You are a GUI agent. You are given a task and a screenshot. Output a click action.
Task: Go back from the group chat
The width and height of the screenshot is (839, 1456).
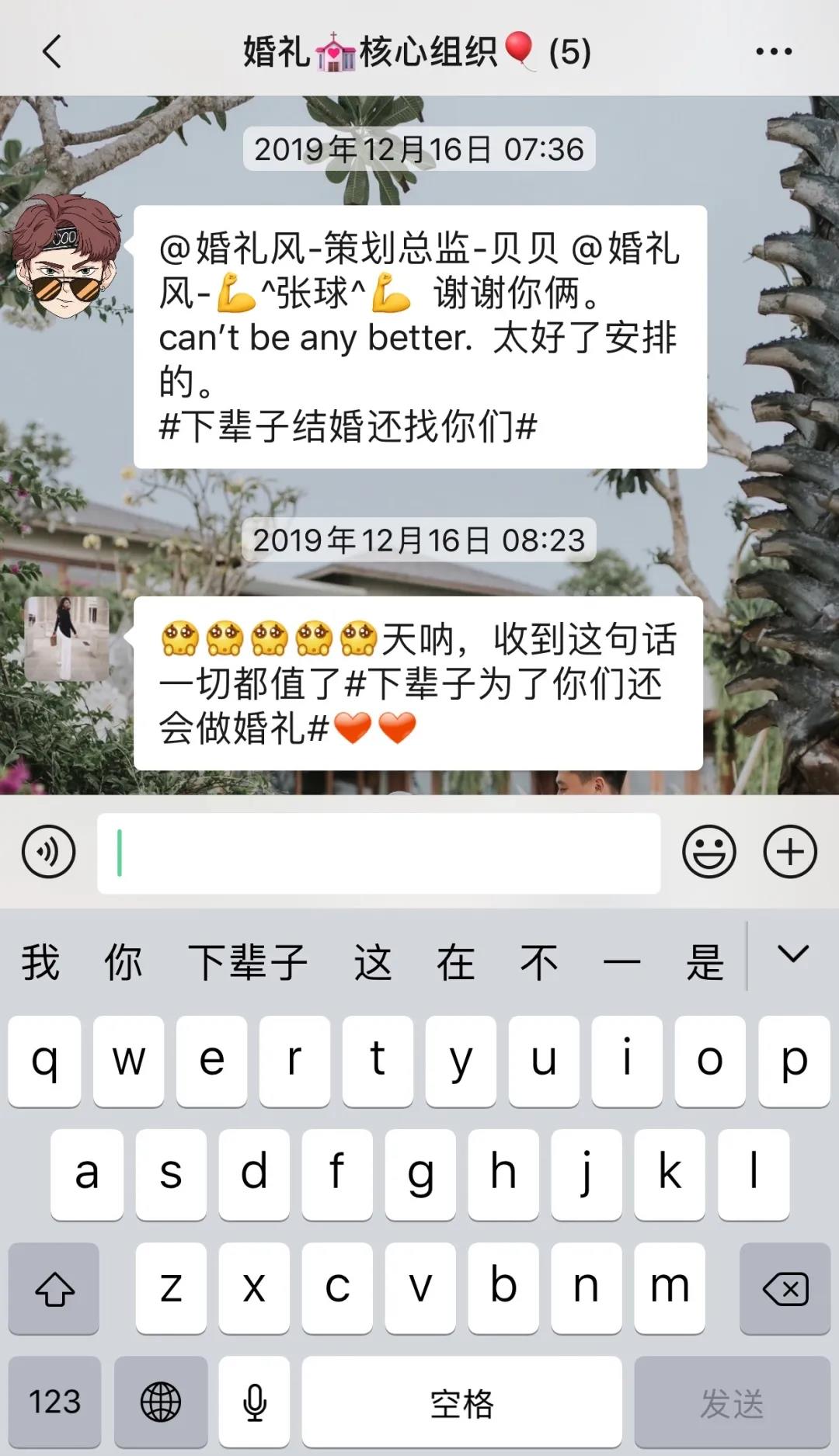[51, 52]
